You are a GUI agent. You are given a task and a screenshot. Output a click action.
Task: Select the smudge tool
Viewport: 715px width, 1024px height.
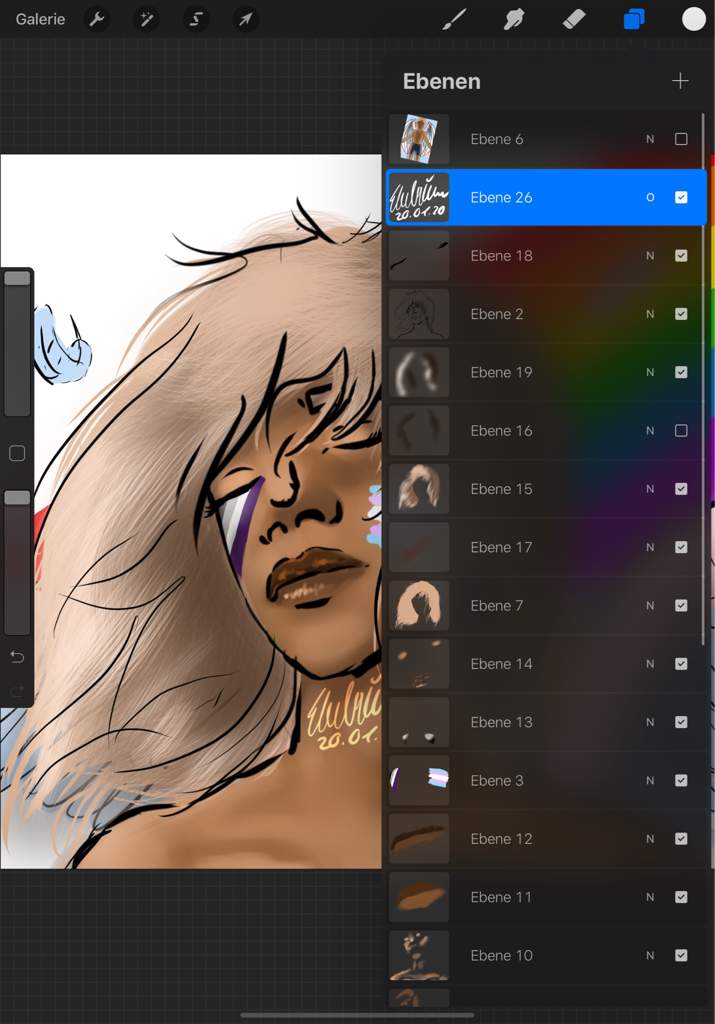[x=514, y=19]
